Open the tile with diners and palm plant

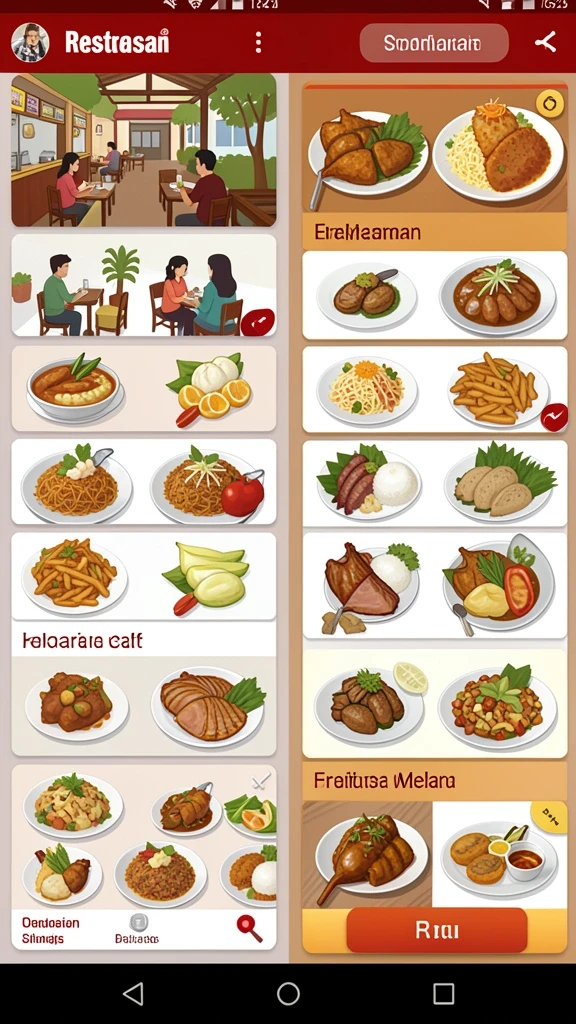(x=144, y=285)
